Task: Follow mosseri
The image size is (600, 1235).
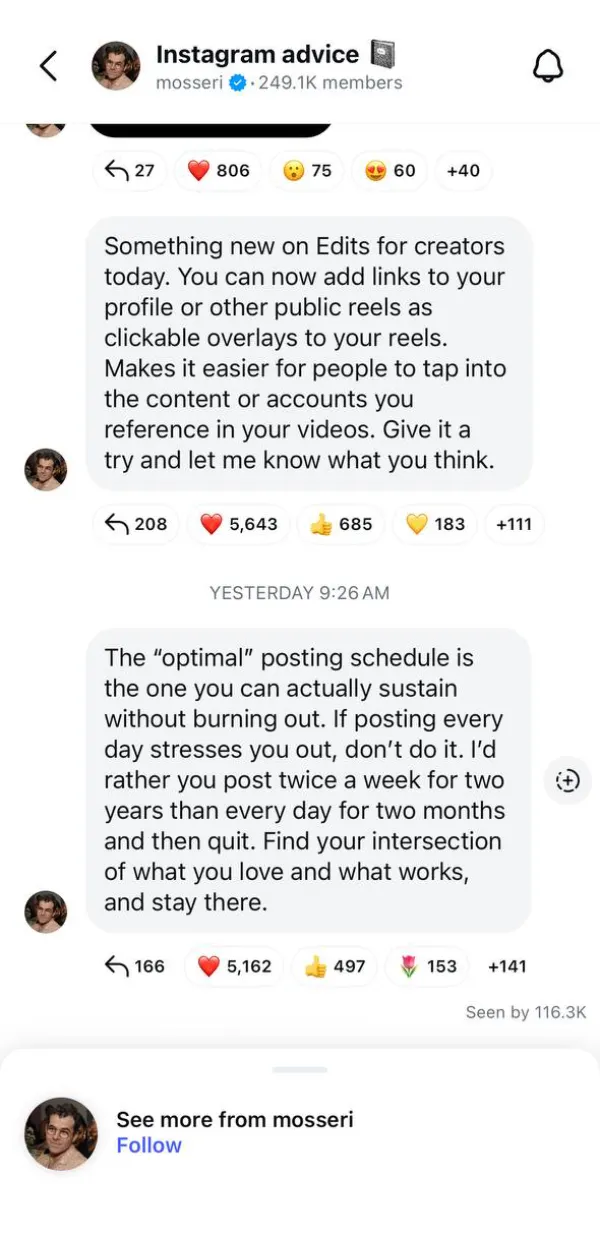Action: pos(149,1145)
